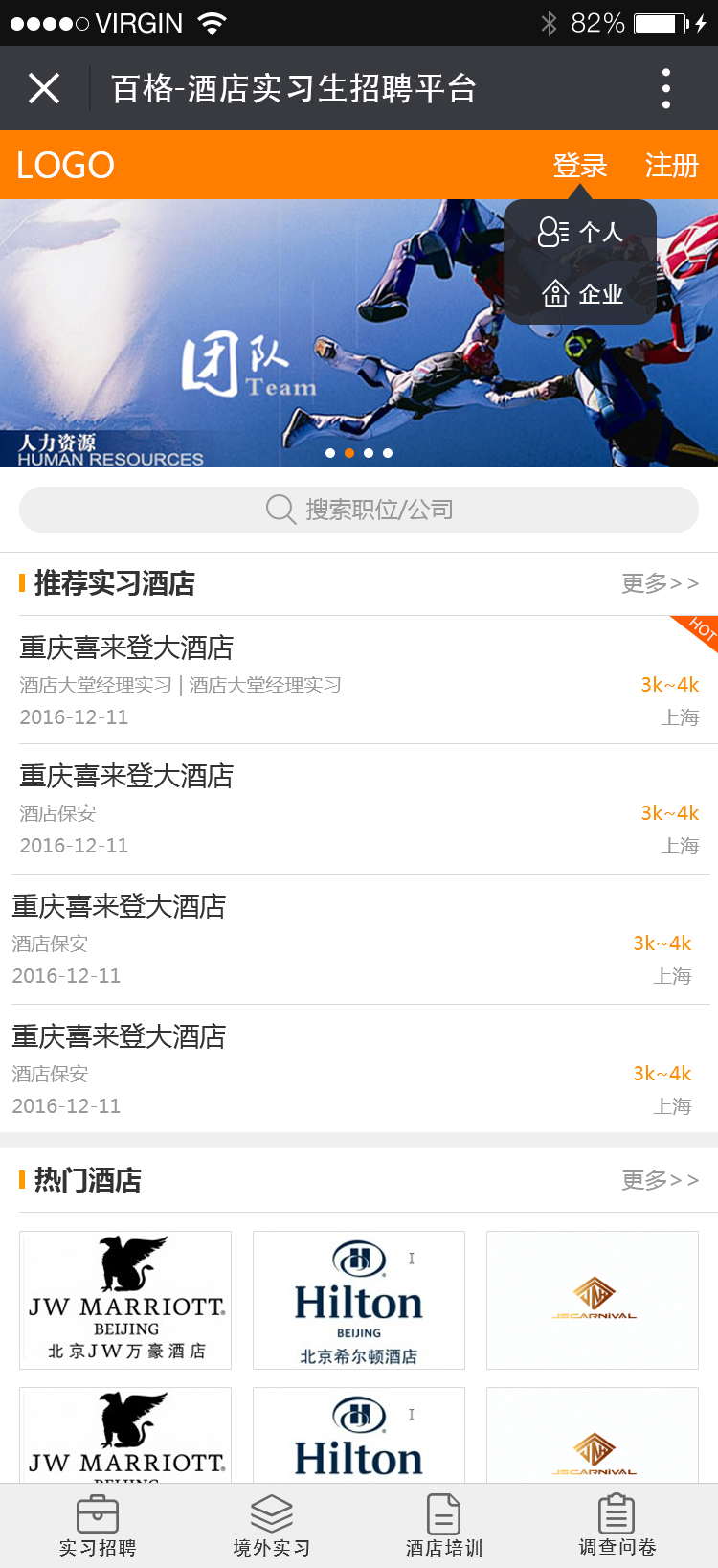The width and height of the screenshot is (718, 1568).
Task: Open 更多 for 推荐实习酒店
Action: coord(660,583)
